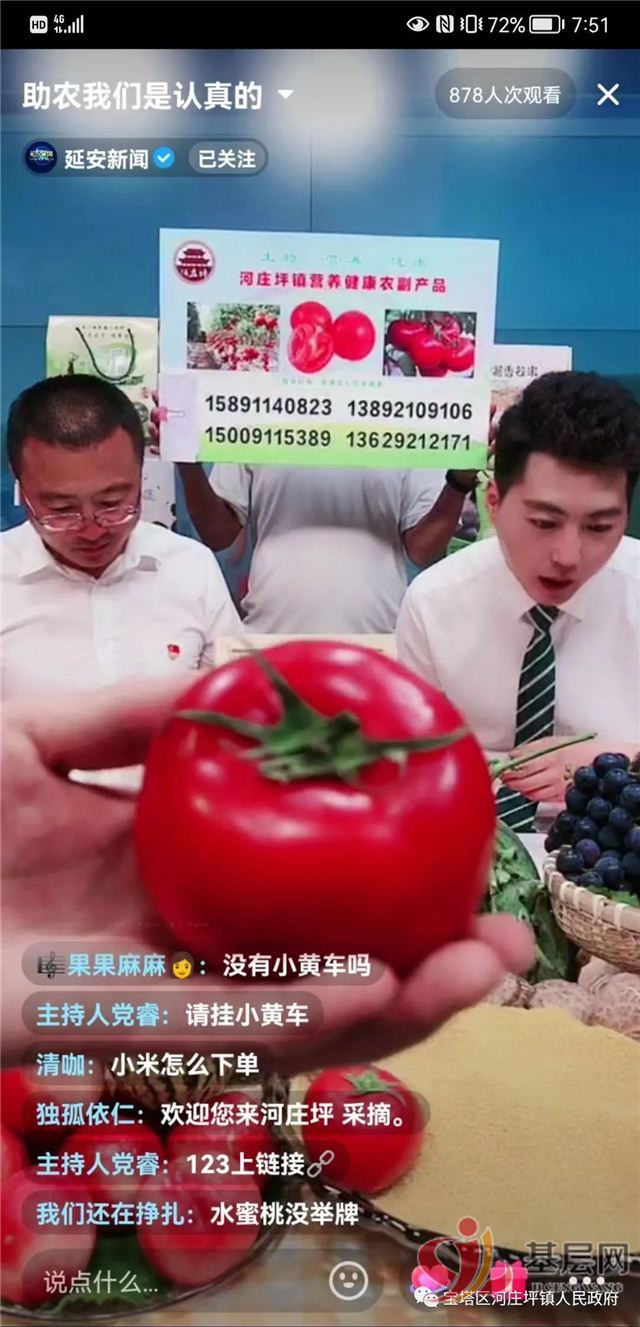
Task: Expand the live title dropdown arrow
Action: (x=285, y=95)
